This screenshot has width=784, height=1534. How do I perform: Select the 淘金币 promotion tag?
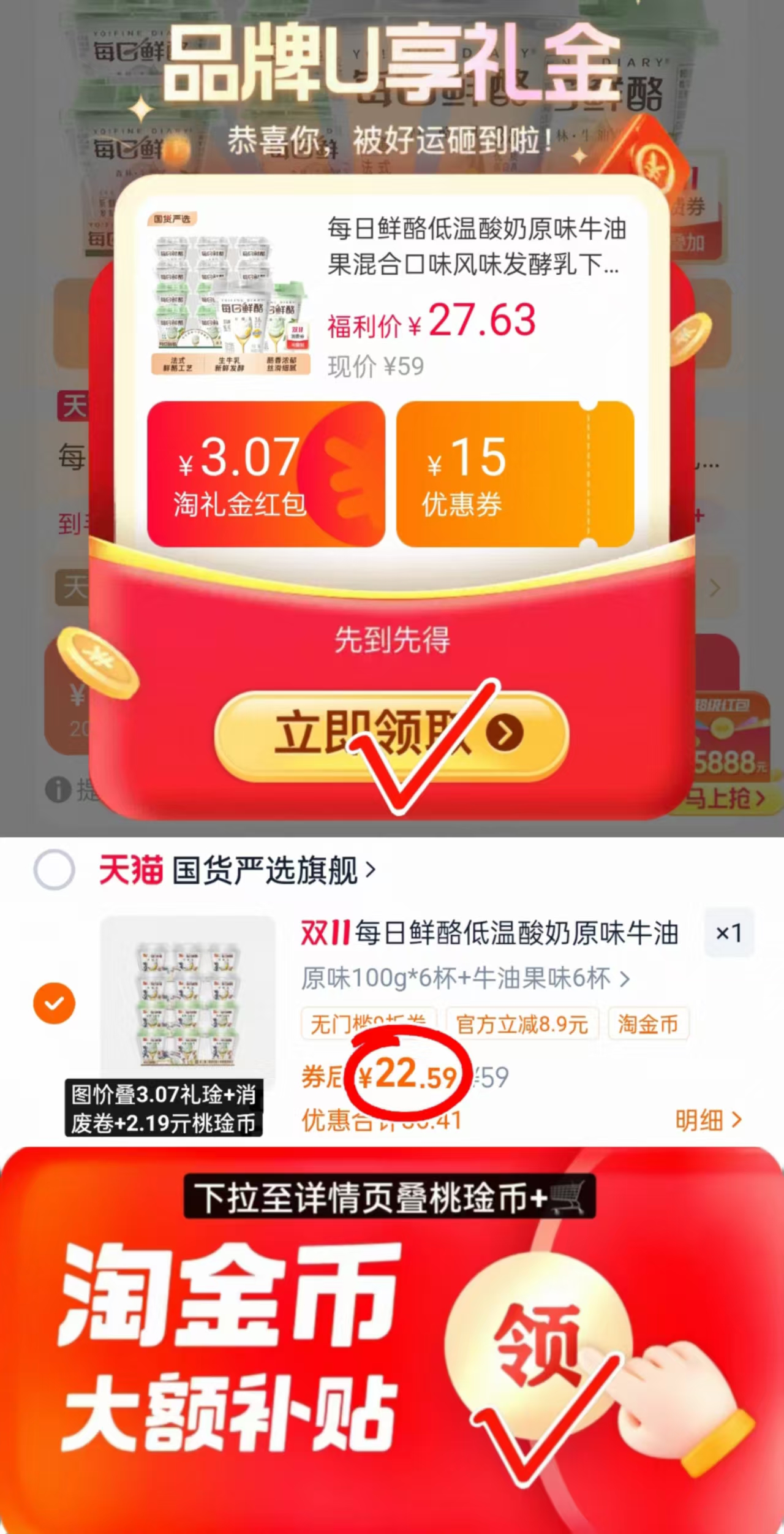pos(649,1023)
